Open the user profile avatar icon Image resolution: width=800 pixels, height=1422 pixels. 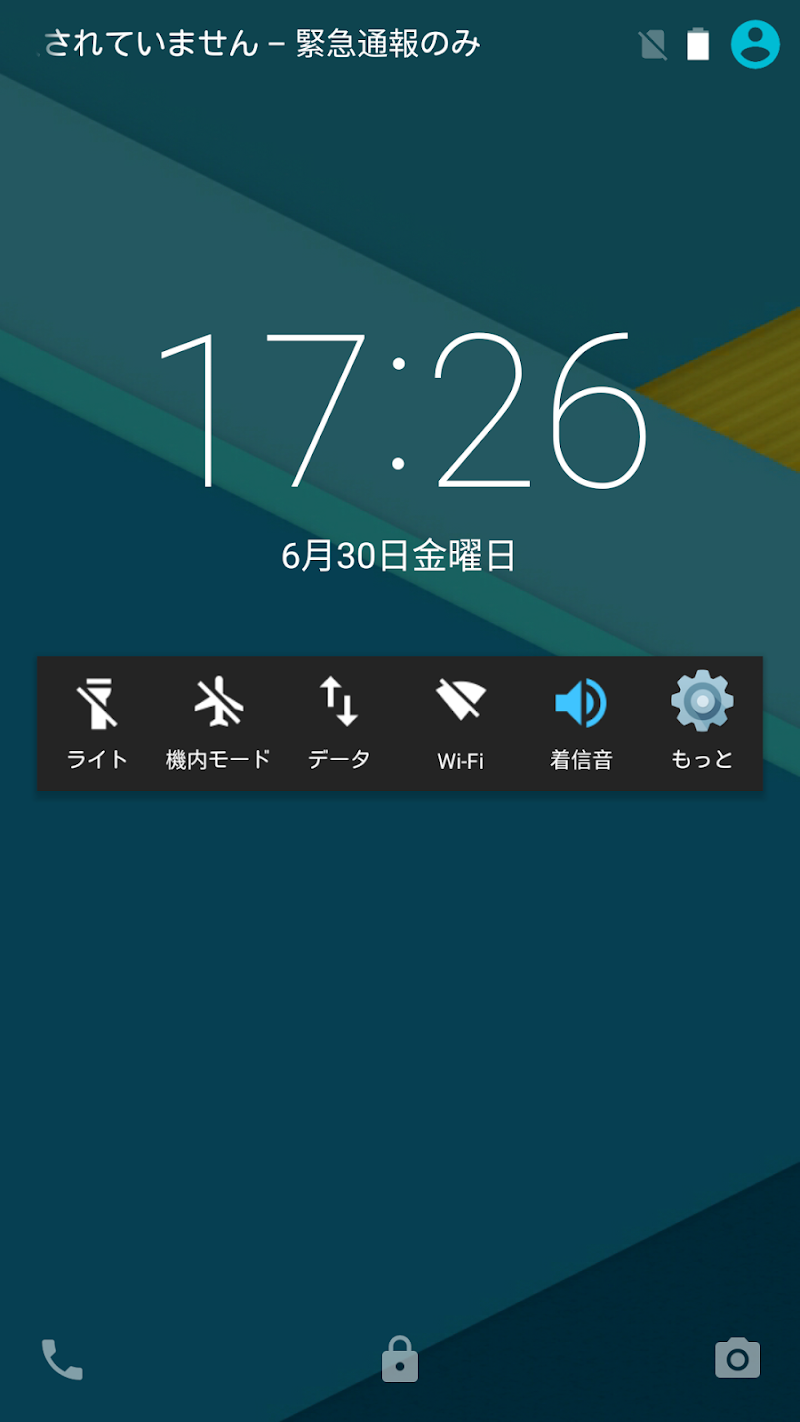click(755, 44)
